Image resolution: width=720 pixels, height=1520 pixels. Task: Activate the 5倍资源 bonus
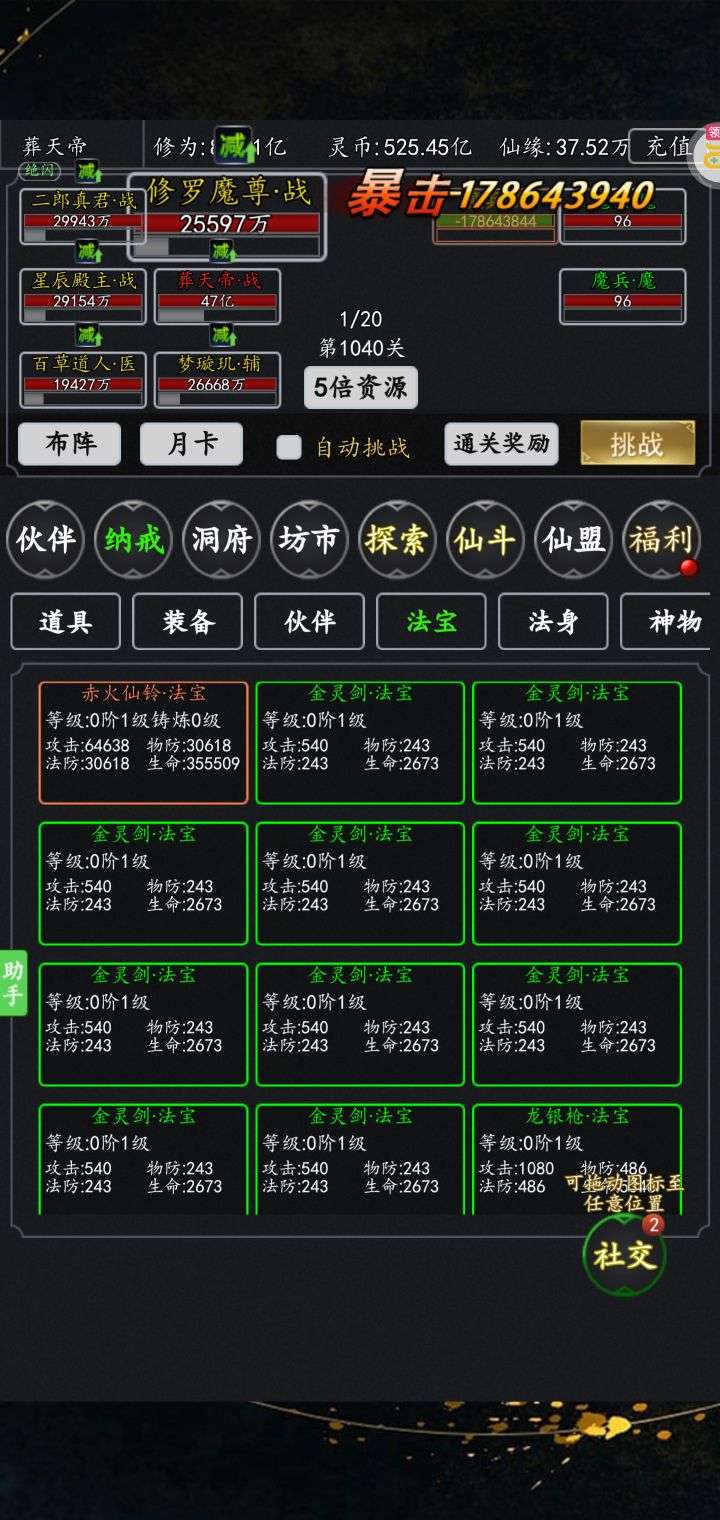360,388
